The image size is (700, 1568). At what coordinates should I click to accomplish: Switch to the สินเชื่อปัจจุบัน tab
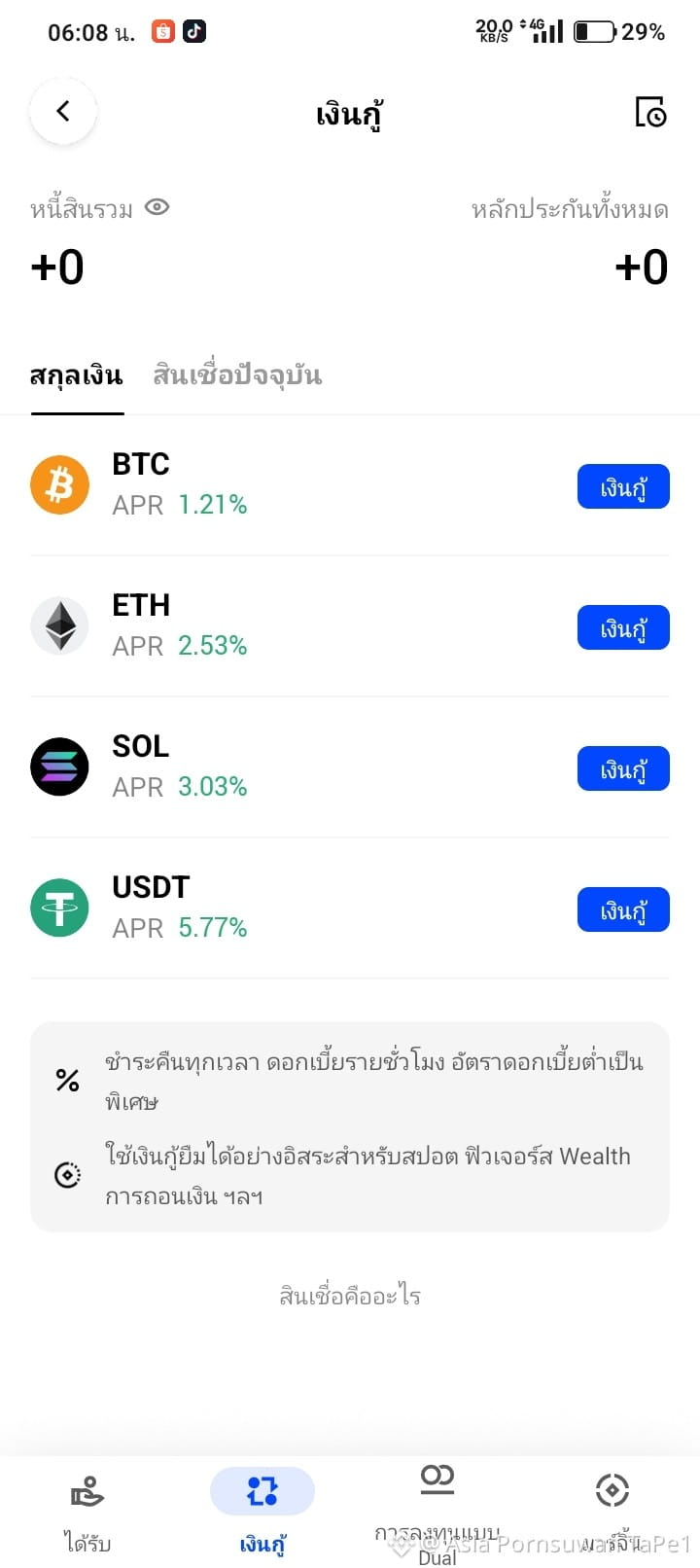237,374
